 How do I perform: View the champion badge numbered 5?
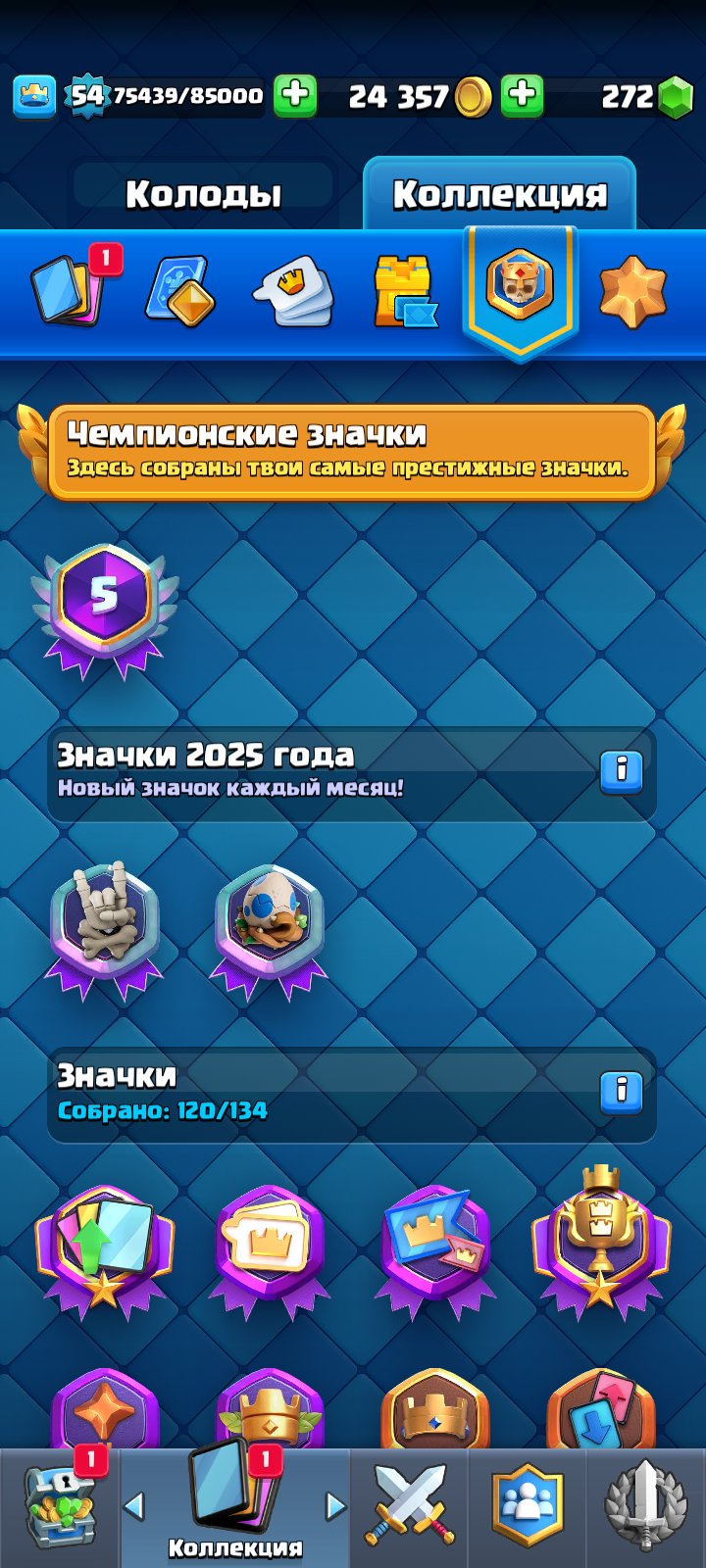tap(104, 609)
